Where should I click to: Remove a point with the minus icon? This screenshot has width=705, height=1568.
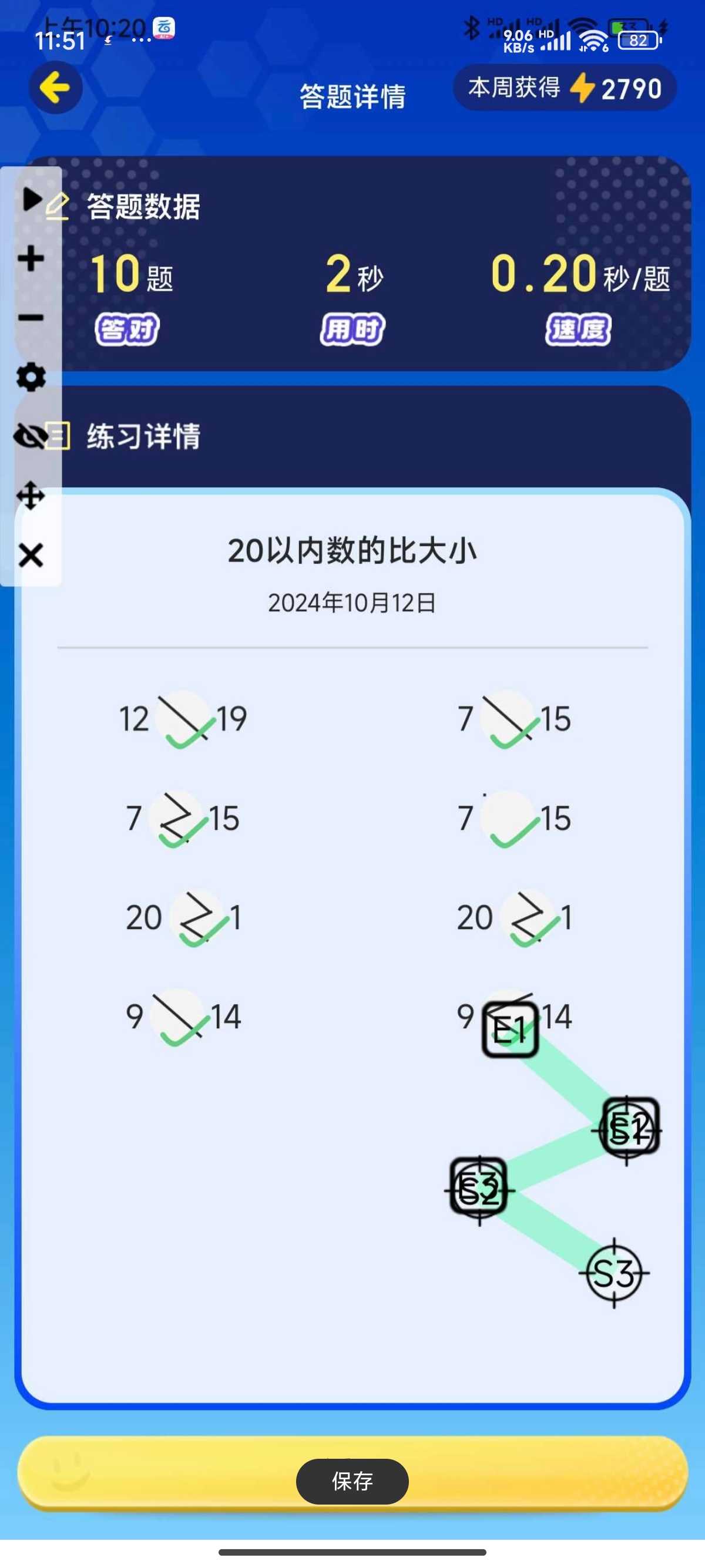coord(31,318)
